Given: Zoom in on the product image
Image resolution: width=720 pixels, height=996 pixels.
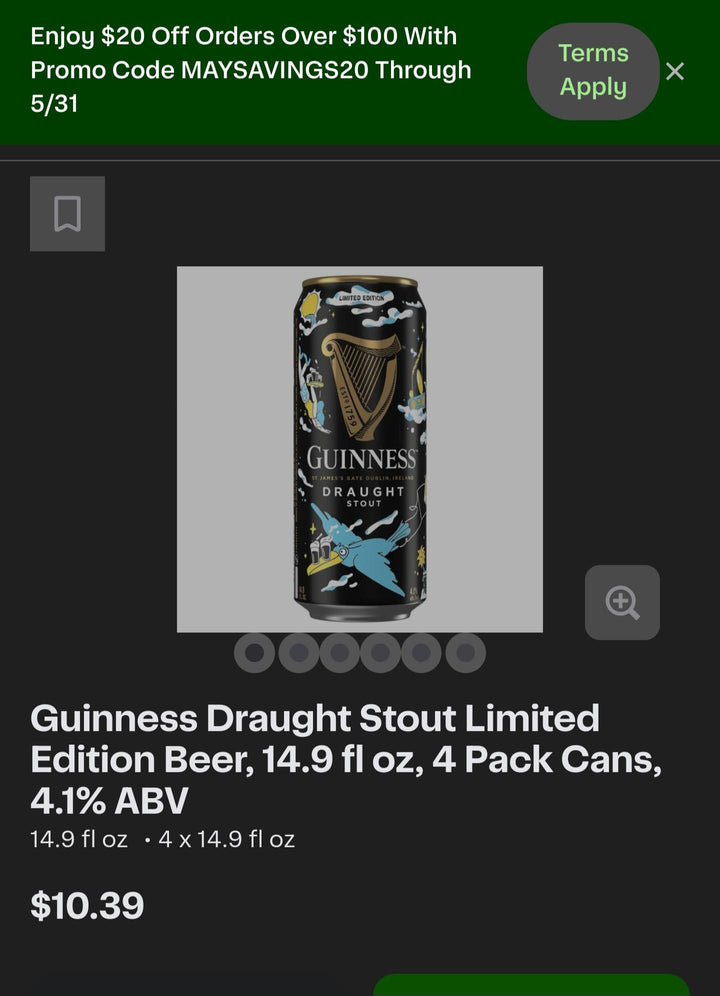Looking at the screenshot, I should [622, 602].
